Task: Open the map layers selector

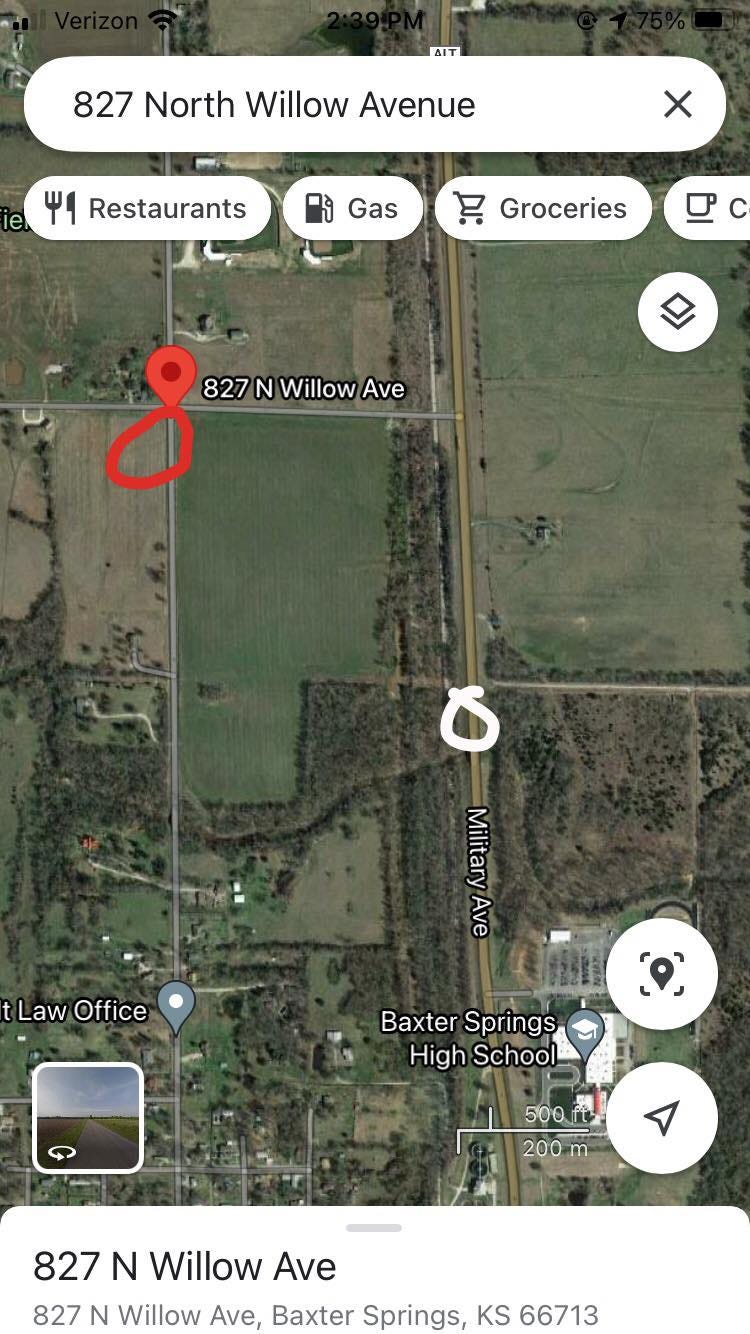Action: click(677, 310)
